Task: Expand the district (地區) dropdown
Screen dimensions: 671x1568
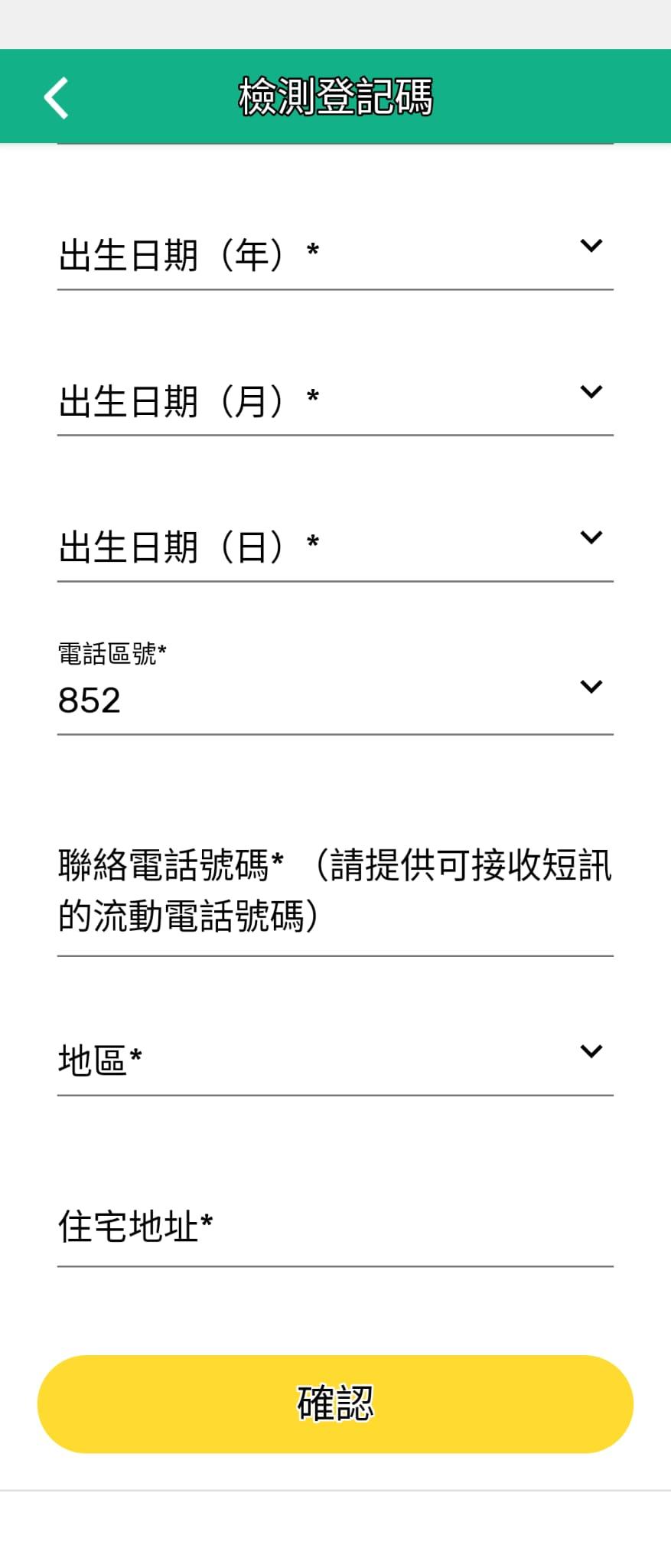Action: click(335, 1060)
